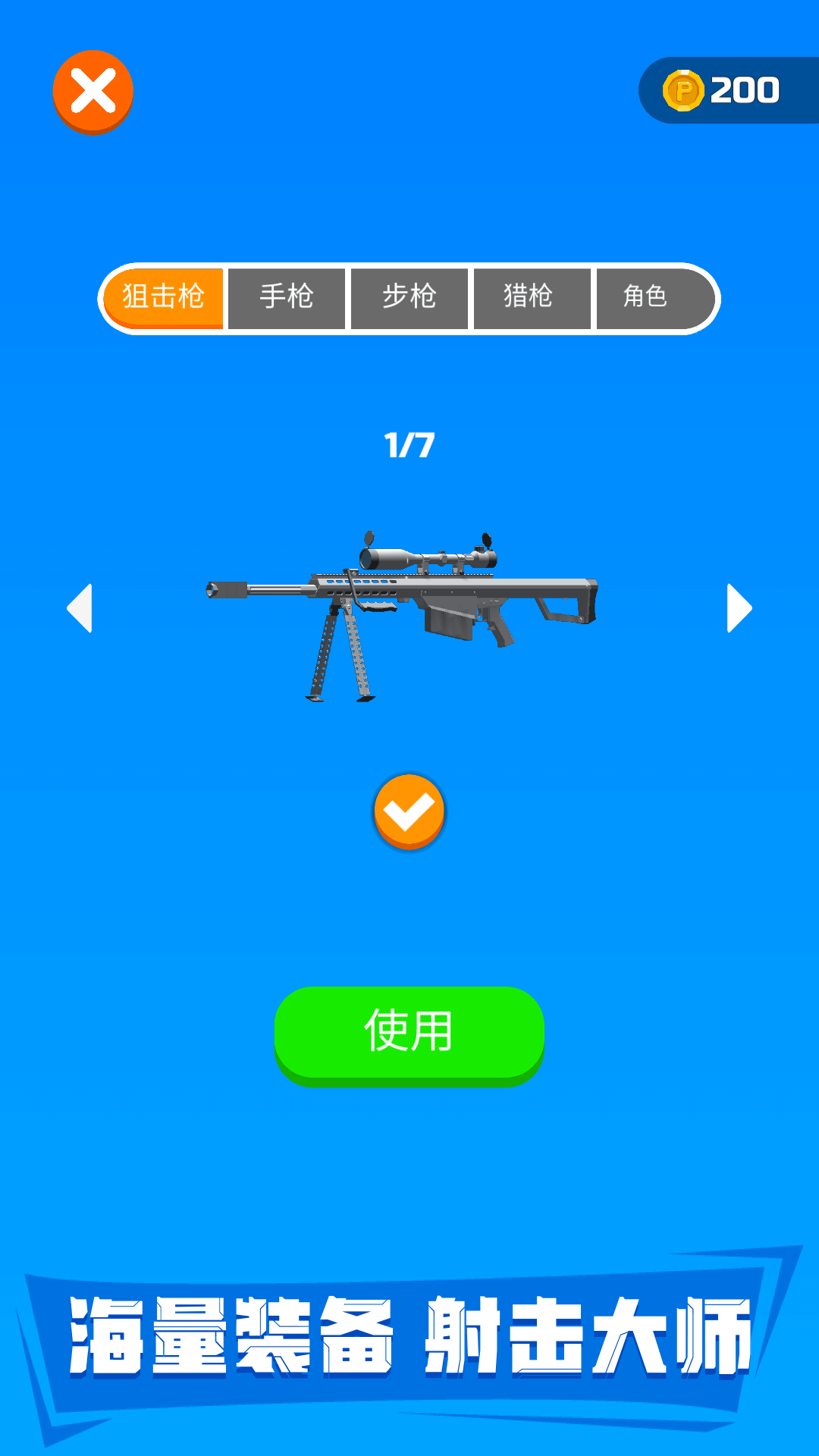Open the 角色 tab
This screenshot has width=819, height=1456.
[648, 297]
